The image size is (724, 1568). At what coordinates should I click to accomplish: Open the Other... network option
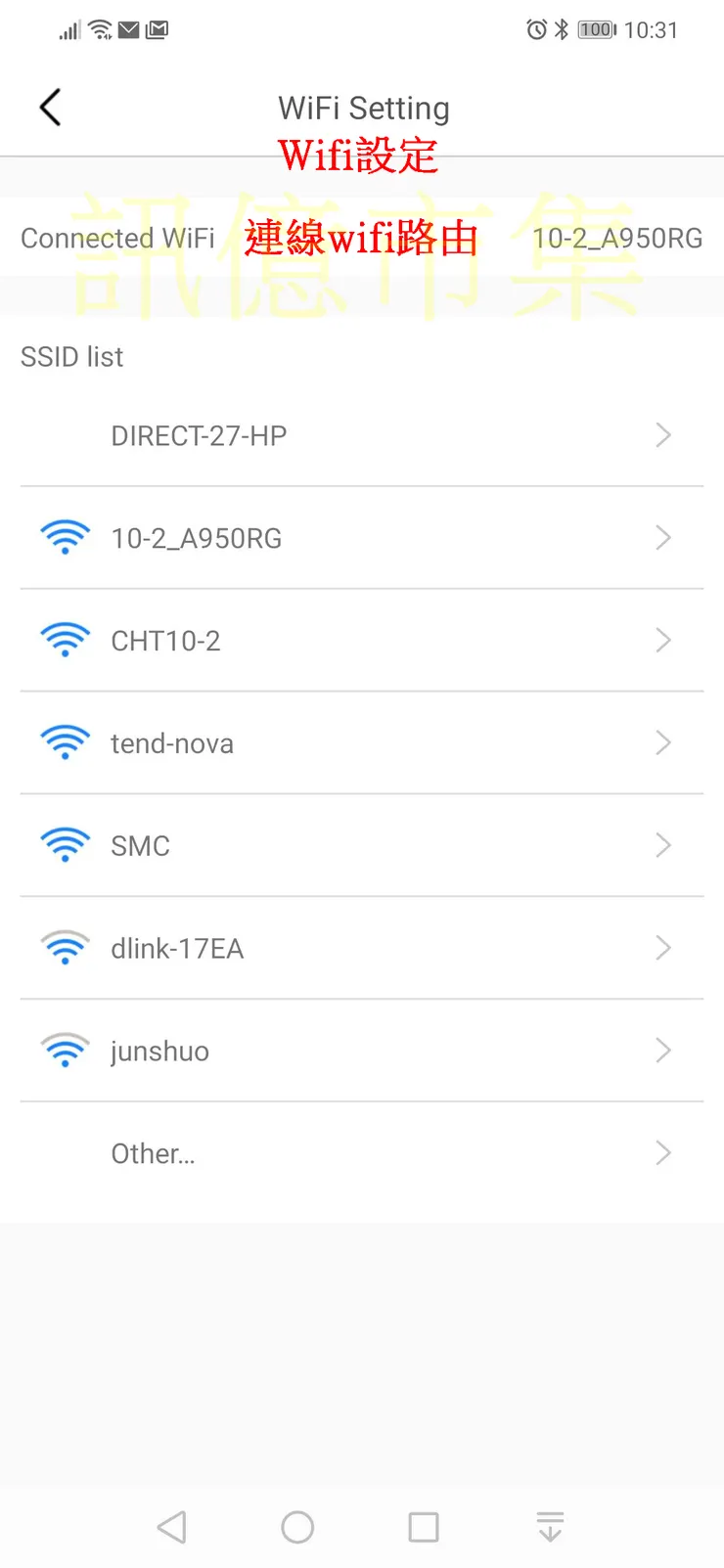[361, 1153]
